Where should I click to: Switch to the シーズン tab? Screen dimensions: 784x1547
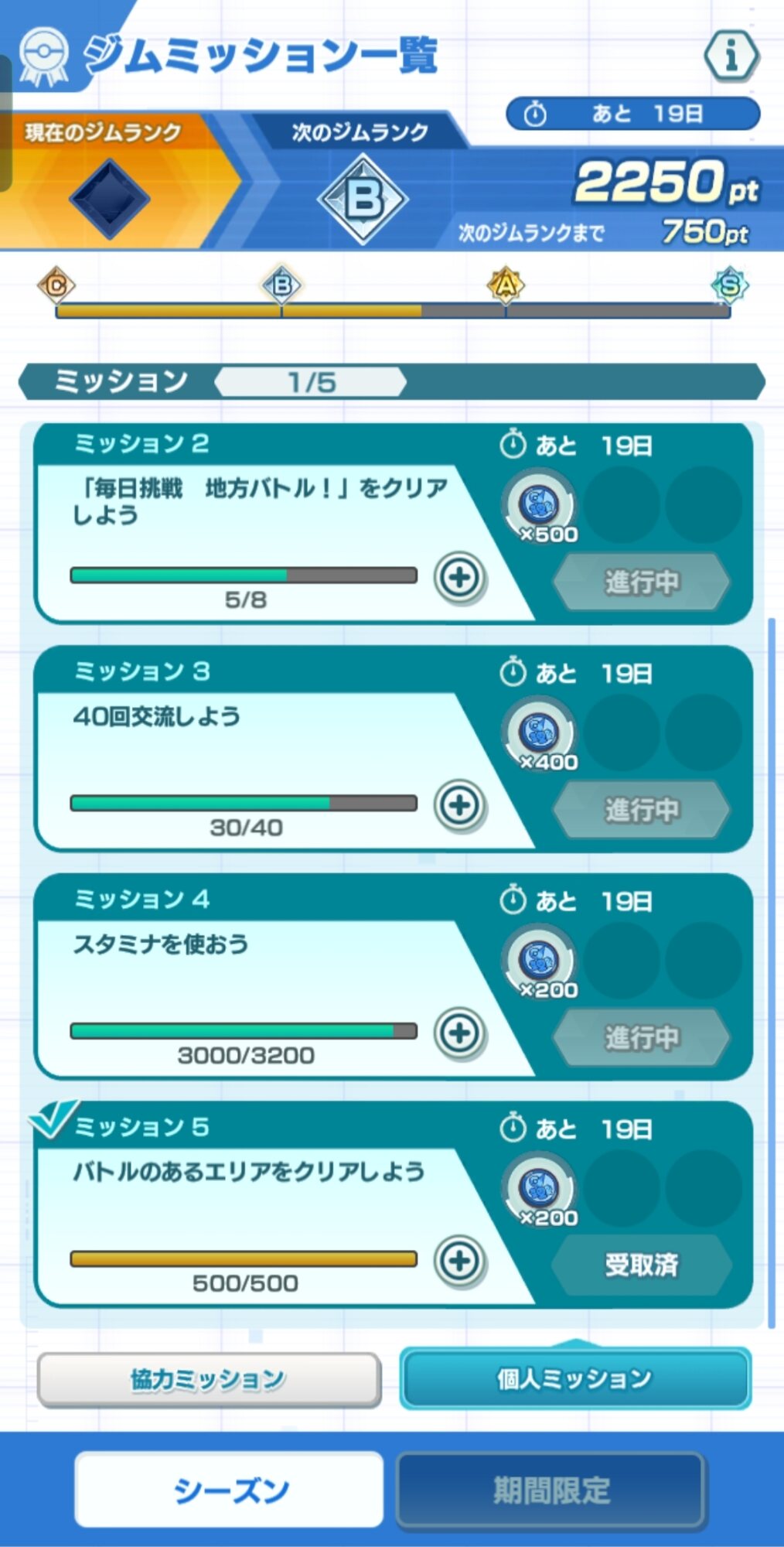pyautogui.click(x=230, y=1490)
